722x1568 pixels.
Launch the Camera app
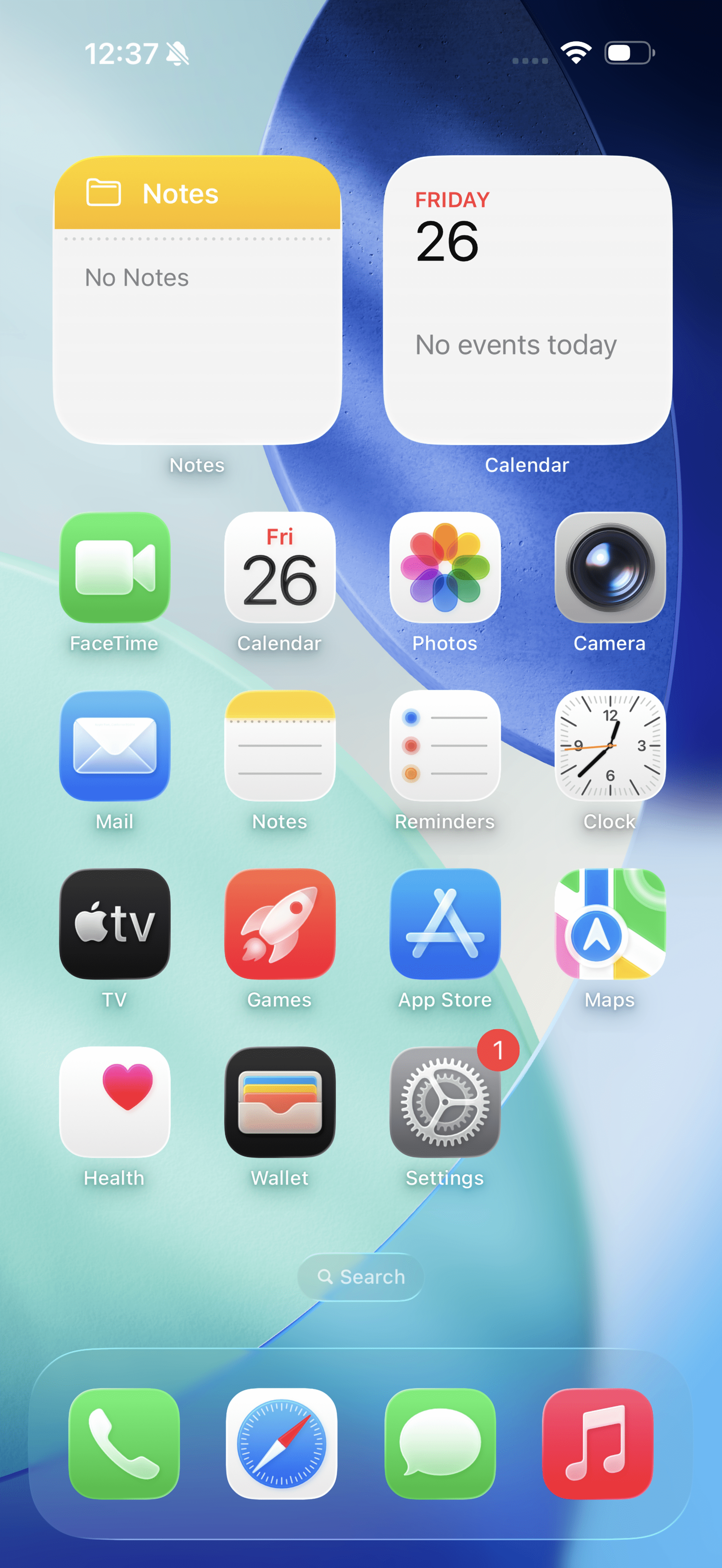click(x=610, y=567)
